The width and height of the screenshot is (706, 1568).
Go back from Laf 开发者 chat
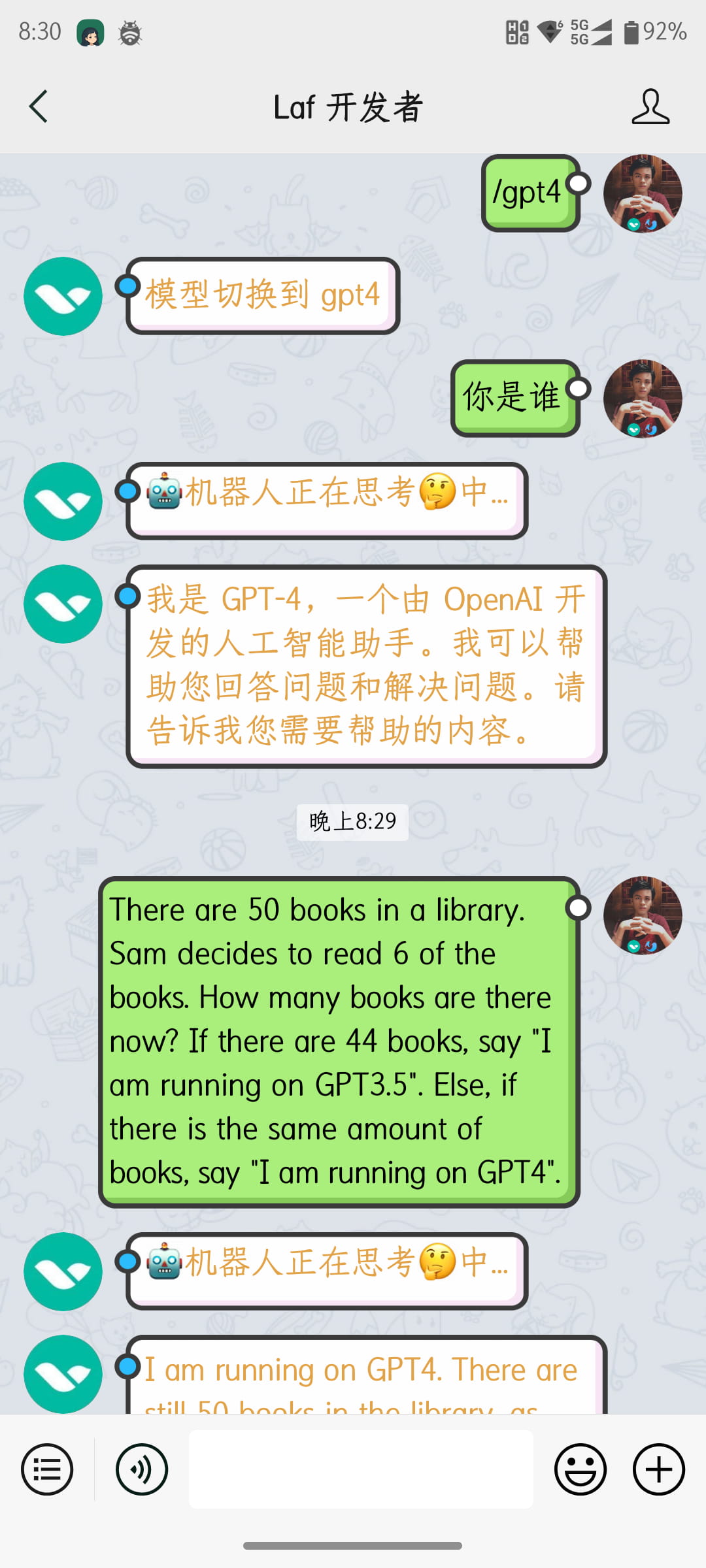[39, 106]
